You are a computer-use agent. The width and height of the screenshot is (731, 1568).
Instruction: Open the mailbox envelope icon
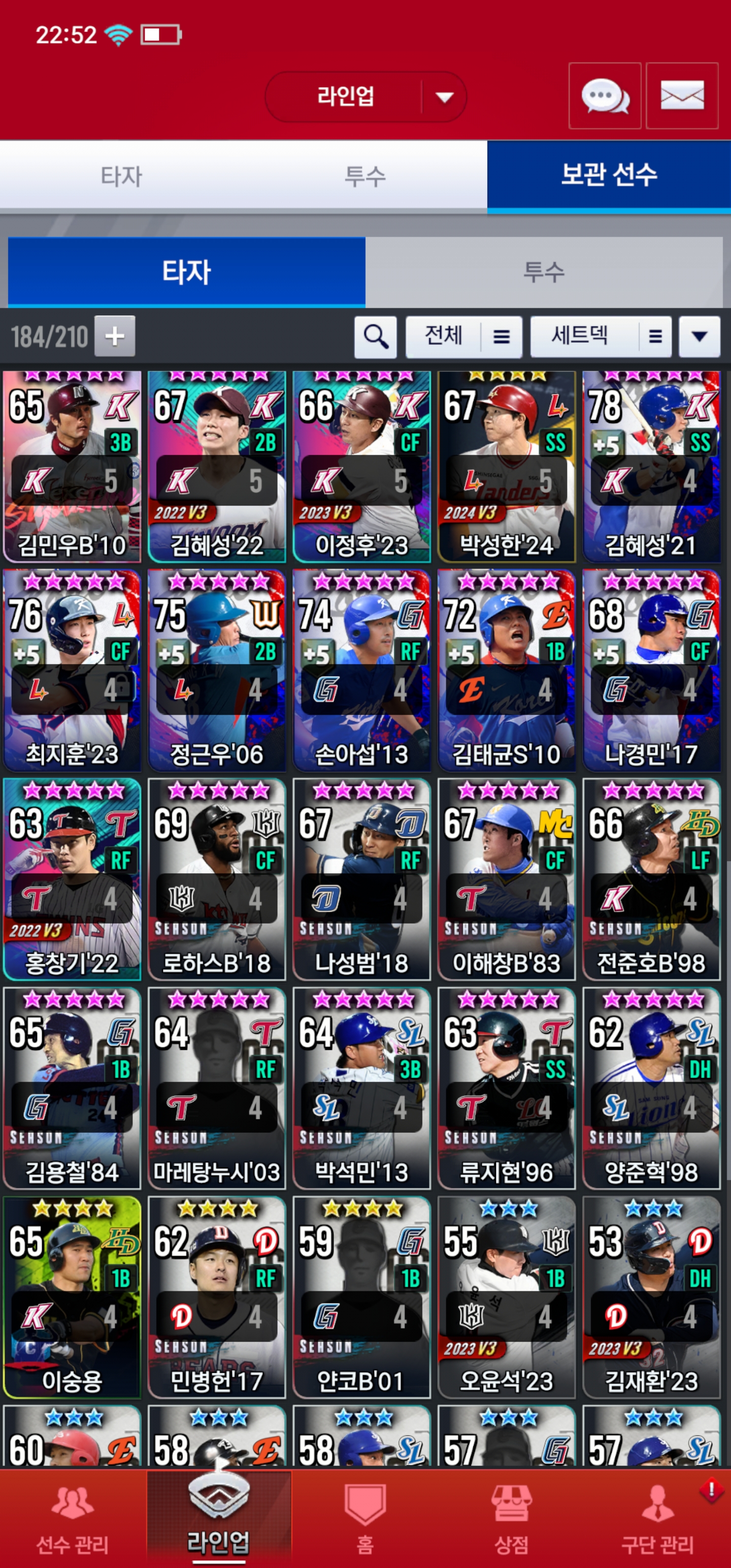pos(682,96)
